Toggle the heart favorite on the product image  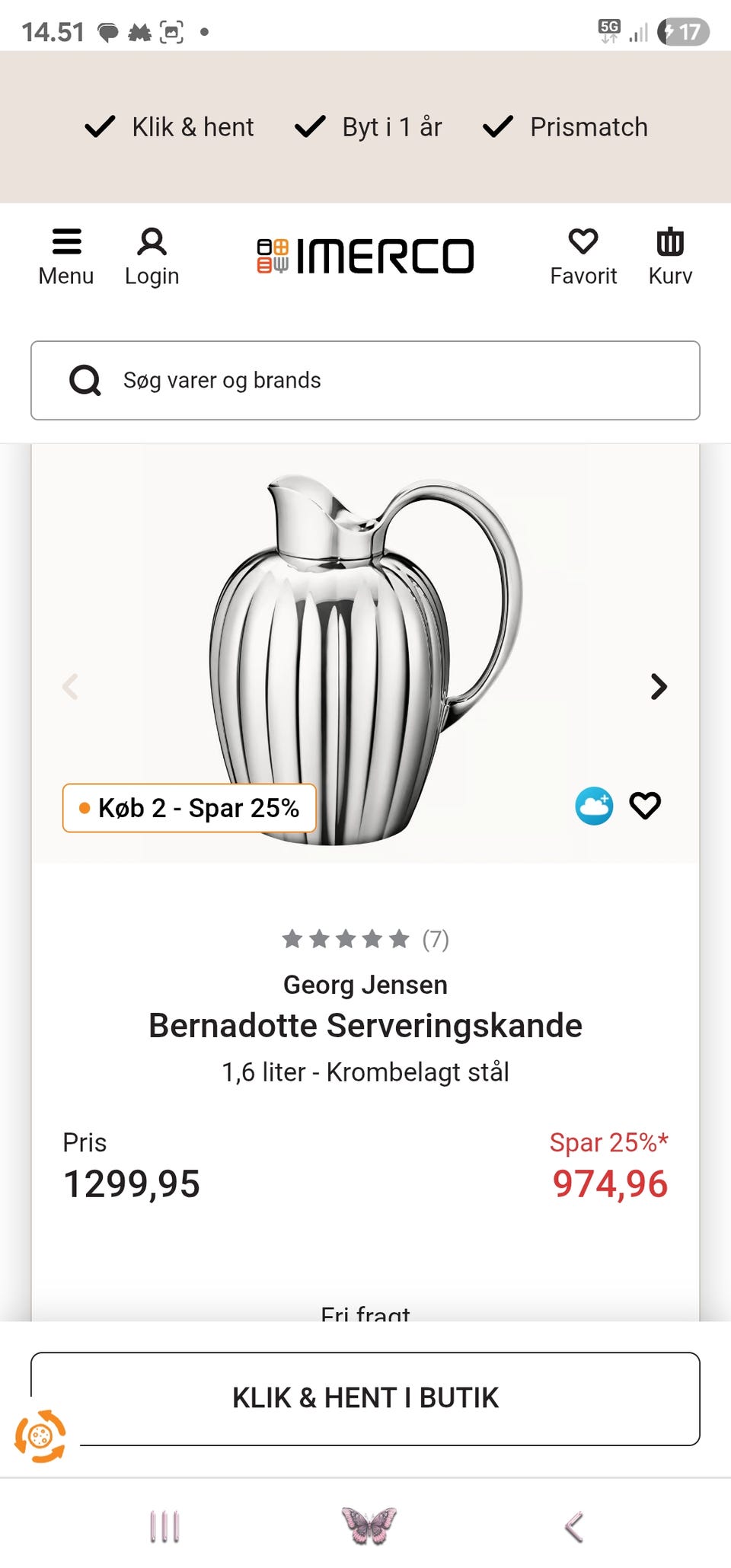pyautogui.click(x=646, y=806)
